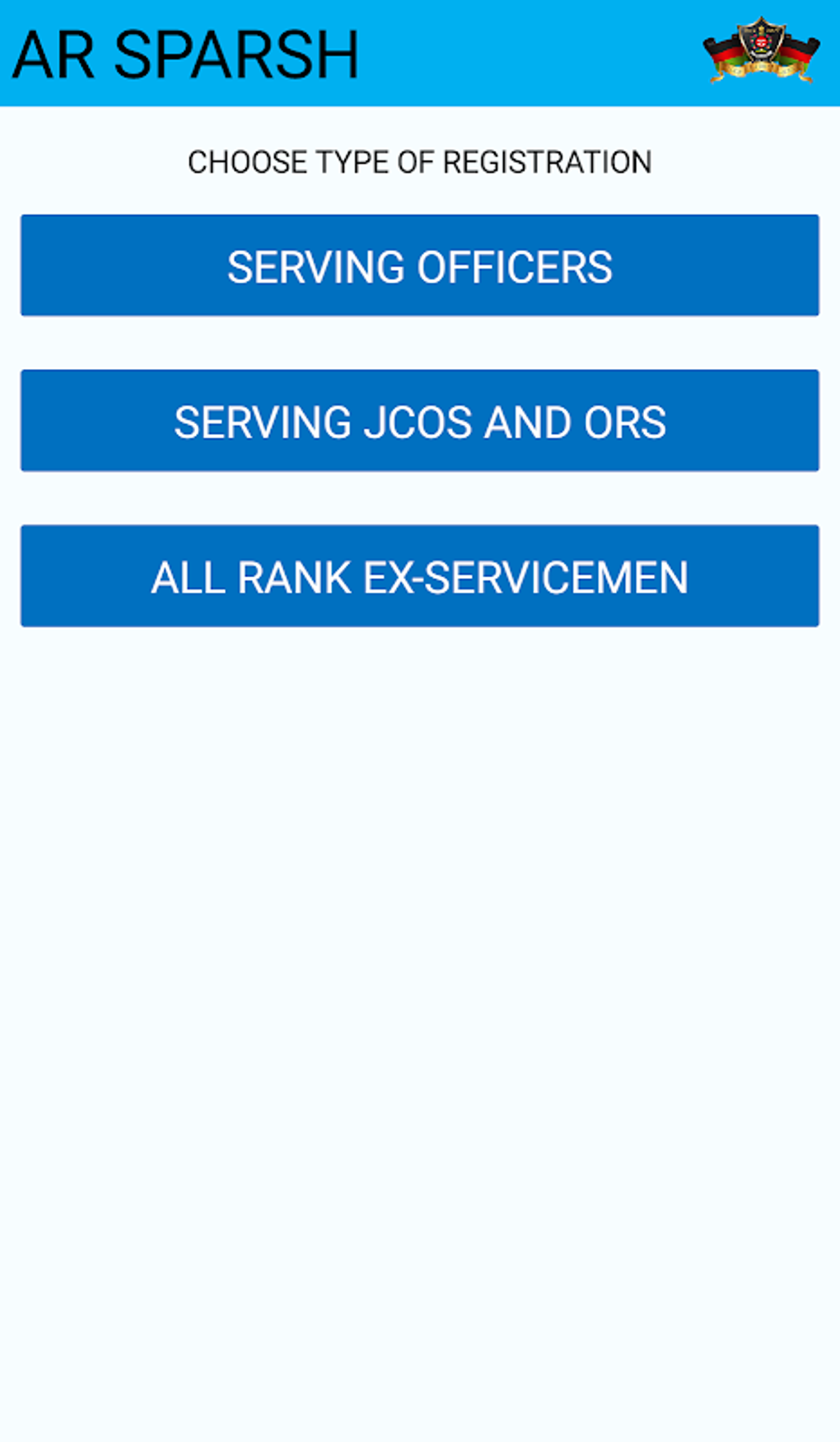Screen dimensions: 840x1442
Task: Choose Serving JCOs and ORs option
Action: (419, 421)
